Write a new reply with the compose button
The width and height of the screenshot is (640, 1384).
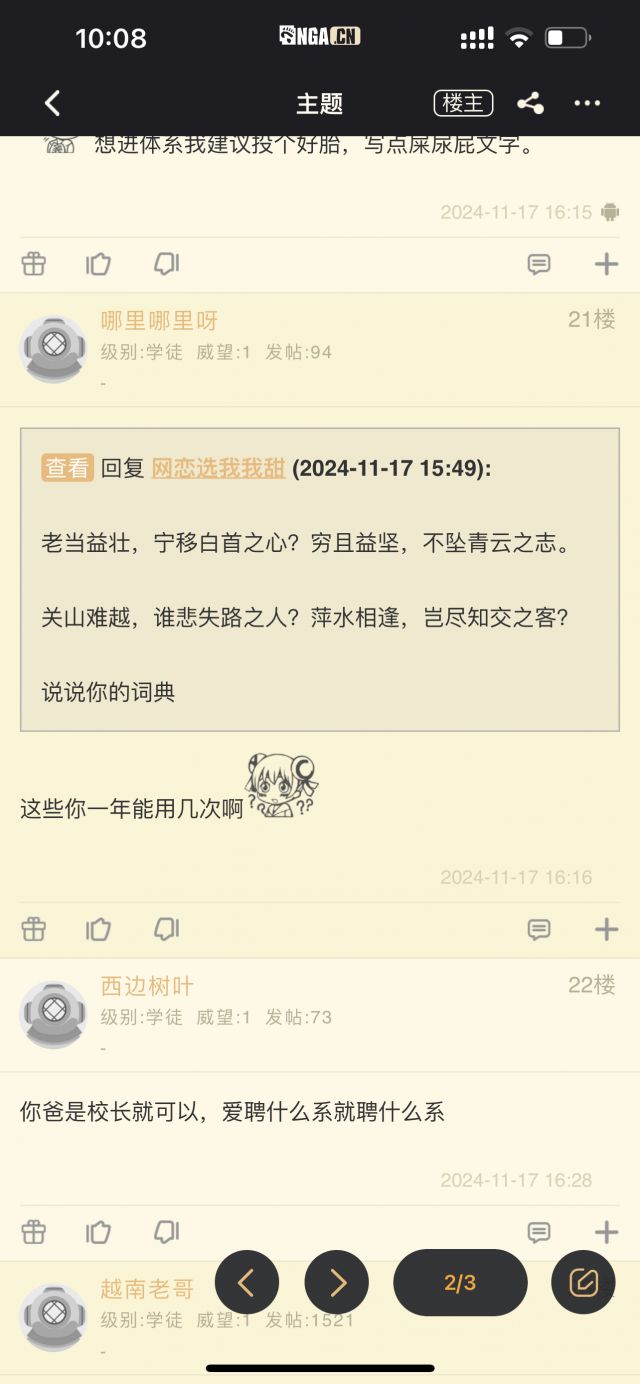click(x=584, y=1282)
